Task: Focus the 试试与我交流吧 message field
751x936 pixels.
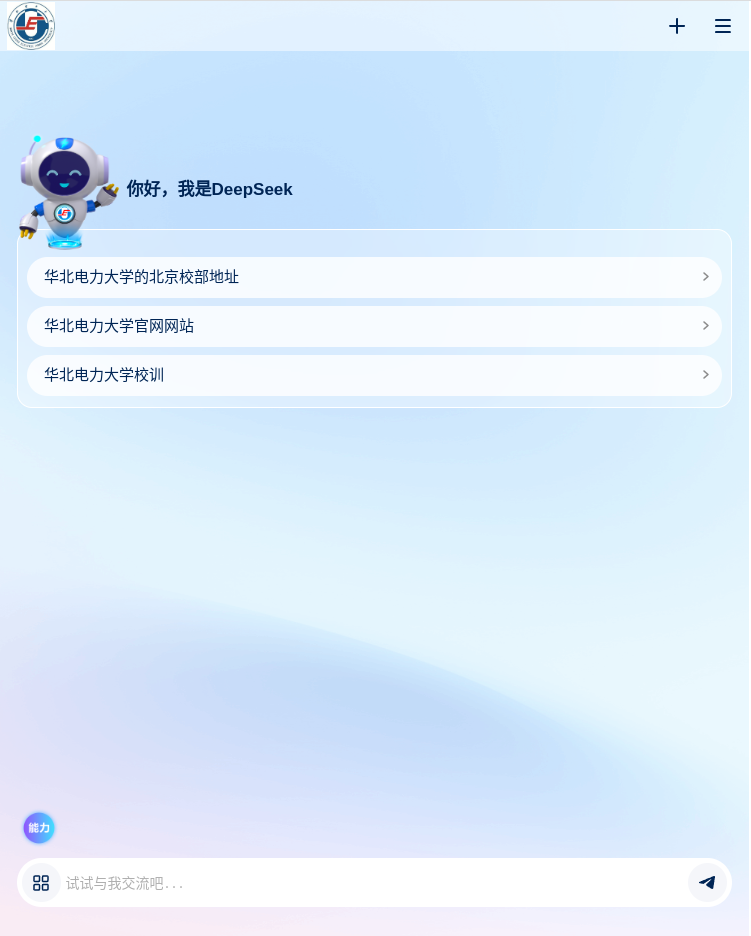Action: [x=370, y=883]
